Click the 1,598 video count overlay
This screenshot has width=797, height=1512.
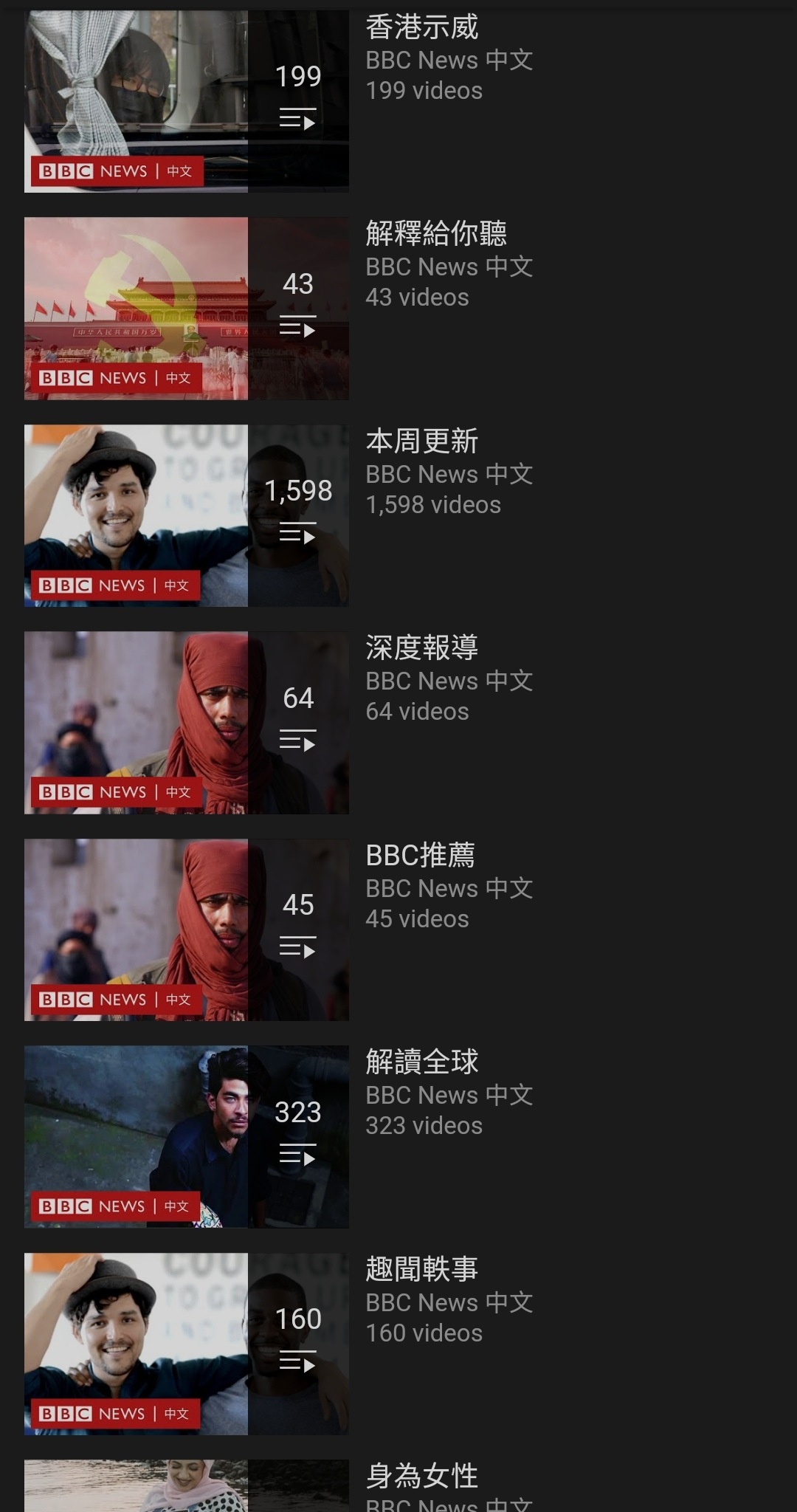point(299,490)
